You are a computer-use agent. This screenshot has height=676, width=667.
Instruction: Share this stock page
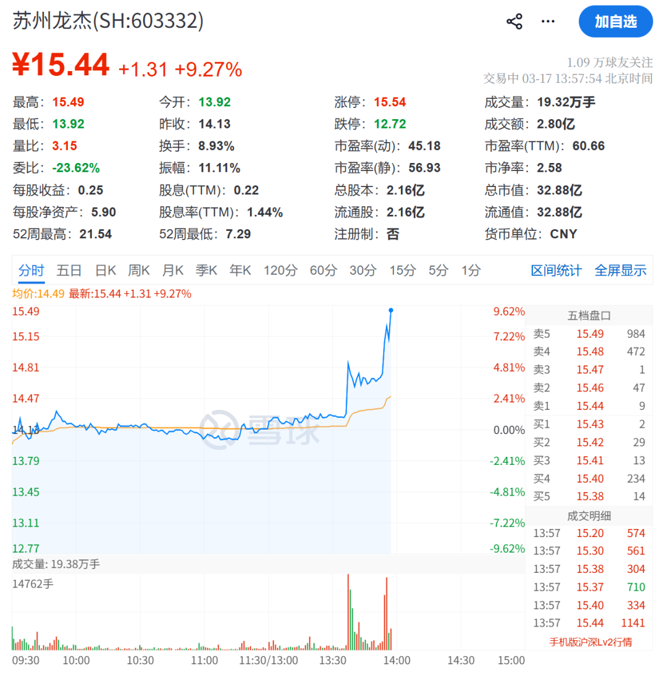[515, 21]
